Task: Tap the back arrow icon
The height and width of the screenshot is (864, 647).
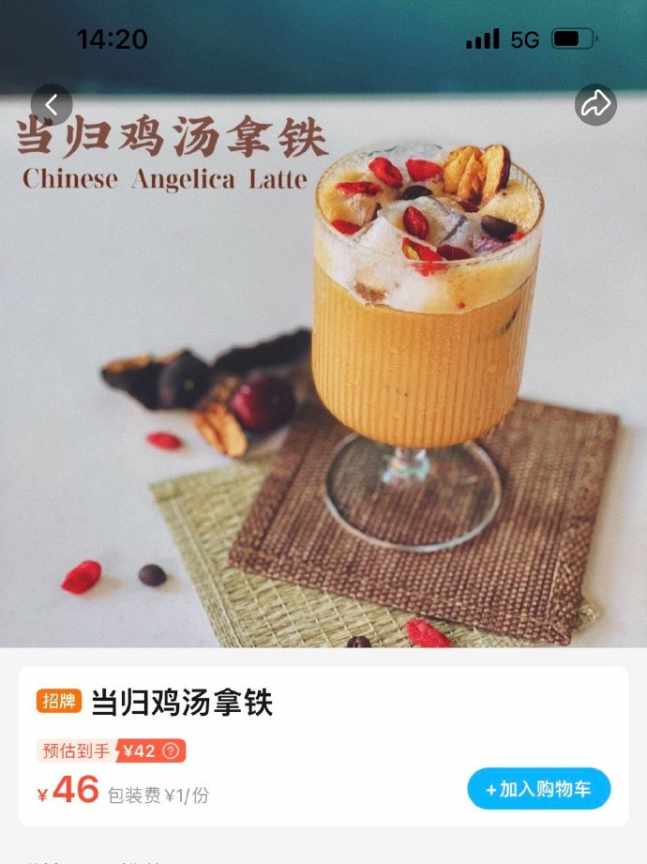Action: click(52, 104)
